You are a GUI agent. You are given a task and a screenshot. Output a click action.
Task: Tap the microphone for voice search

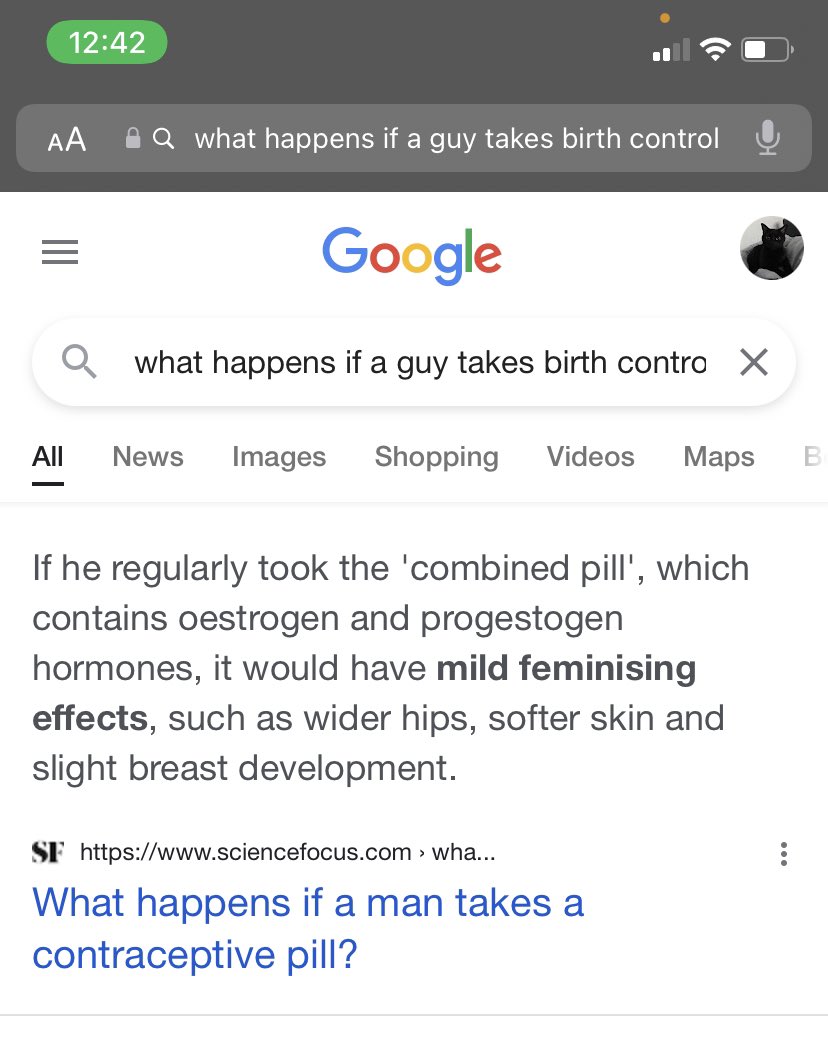(767, 138)
